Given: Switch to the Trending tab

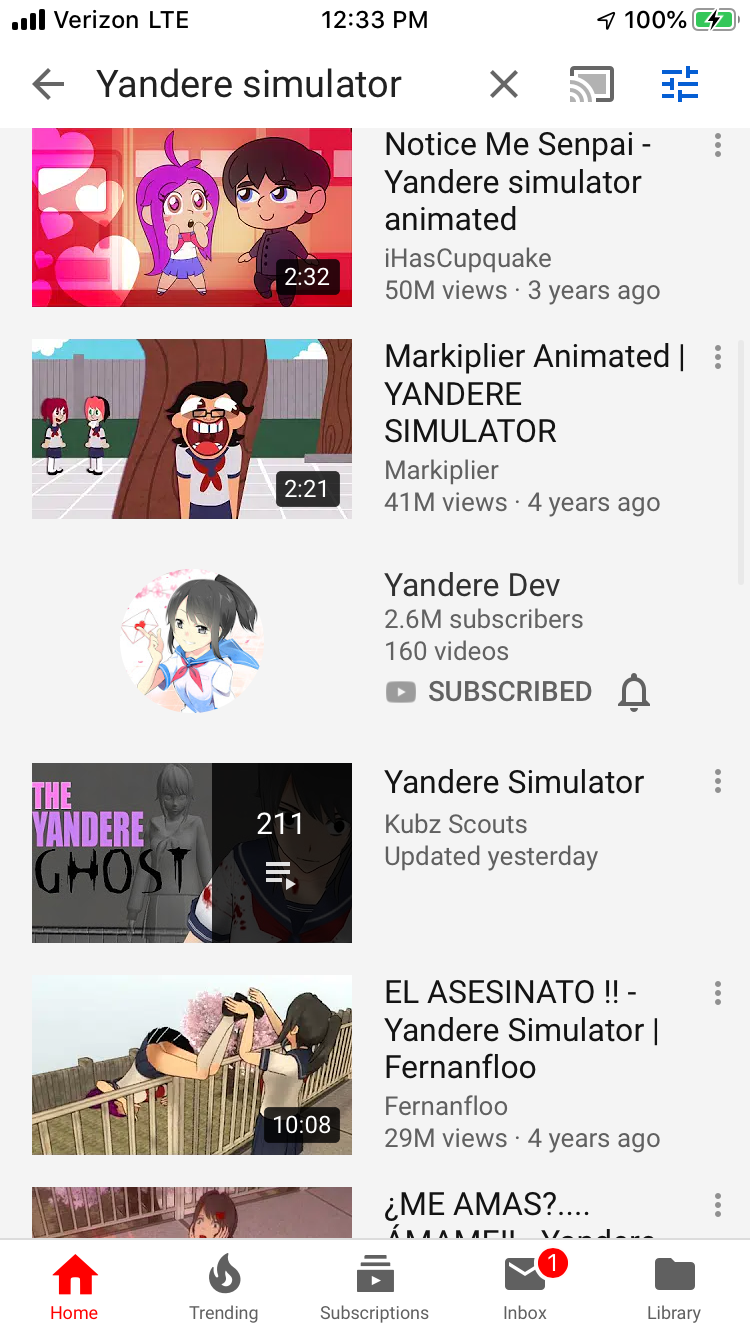Looking at the screenshot, I should 224,1289.
